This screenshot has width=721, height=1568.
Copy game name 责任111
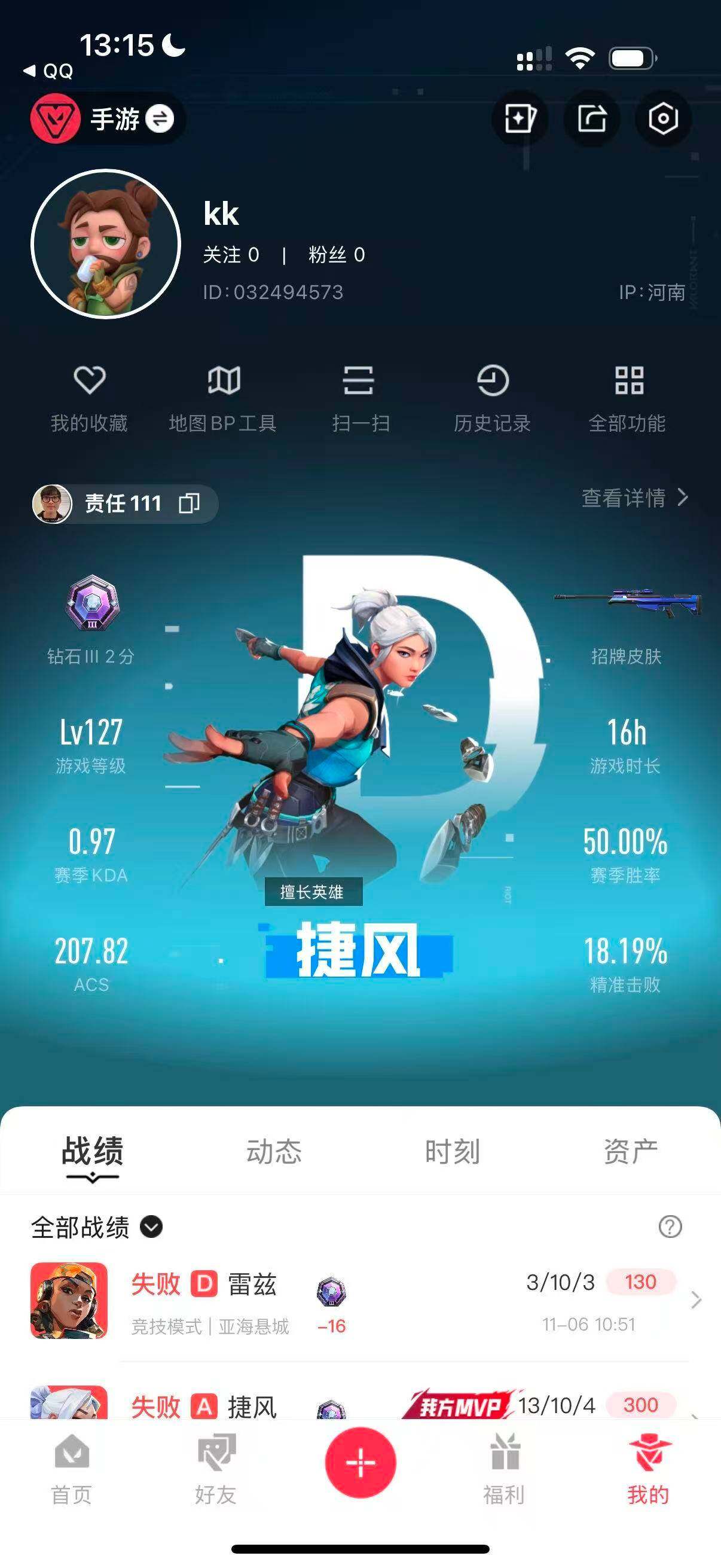[x=190, y=504]
